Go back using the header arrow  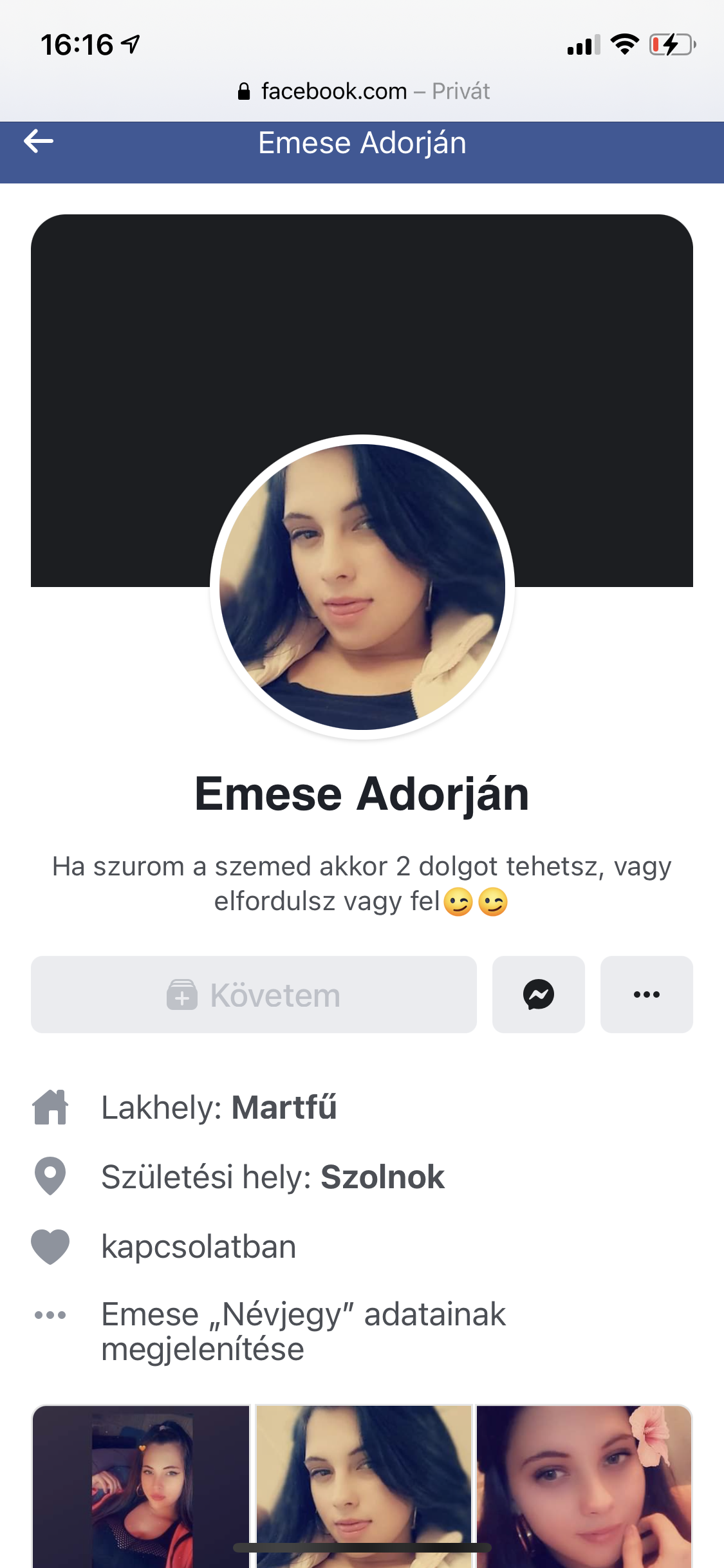pos(39,142)
